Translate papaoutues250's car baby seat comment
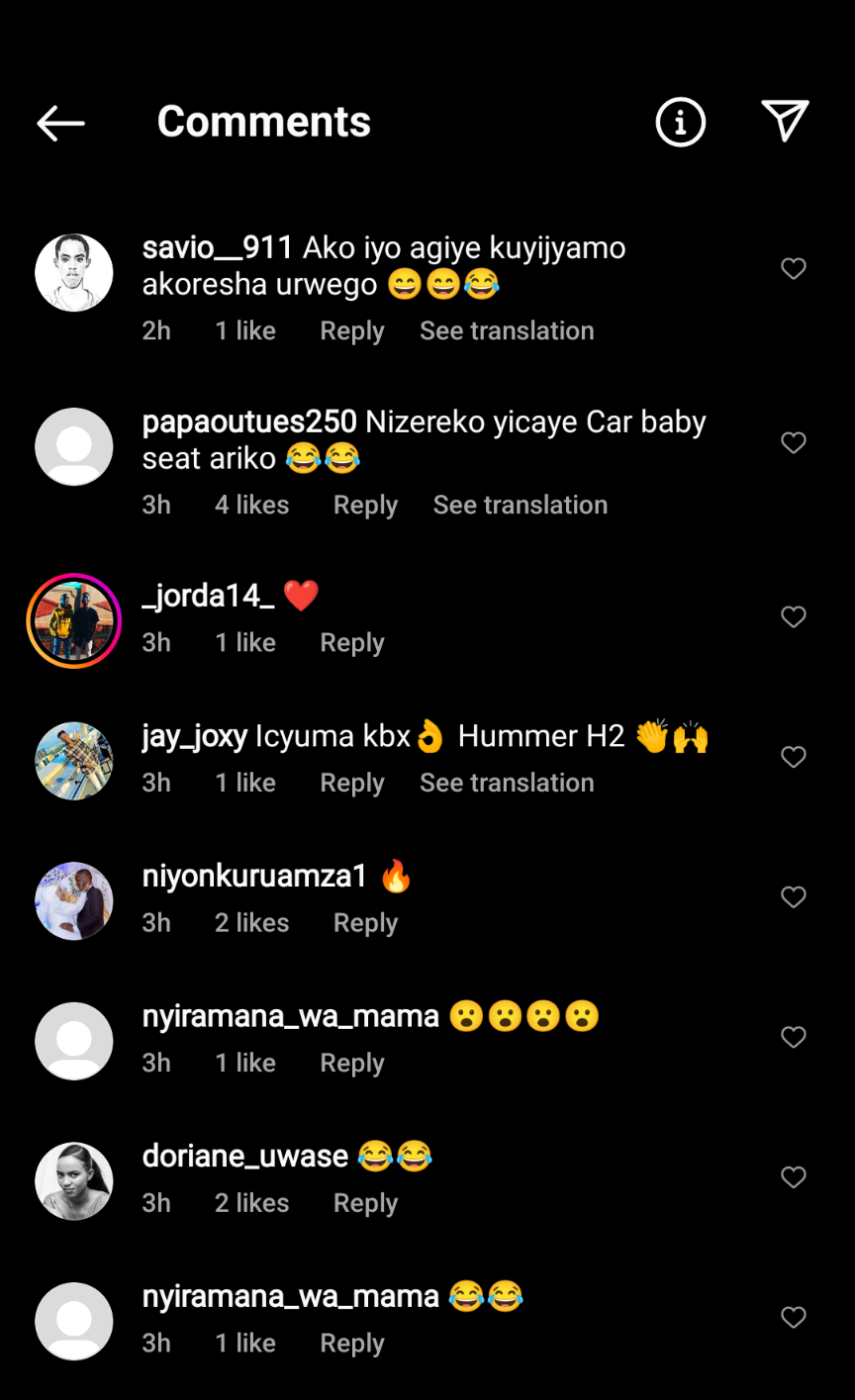This screenshot has width=855, height=1400. point(520,506)
